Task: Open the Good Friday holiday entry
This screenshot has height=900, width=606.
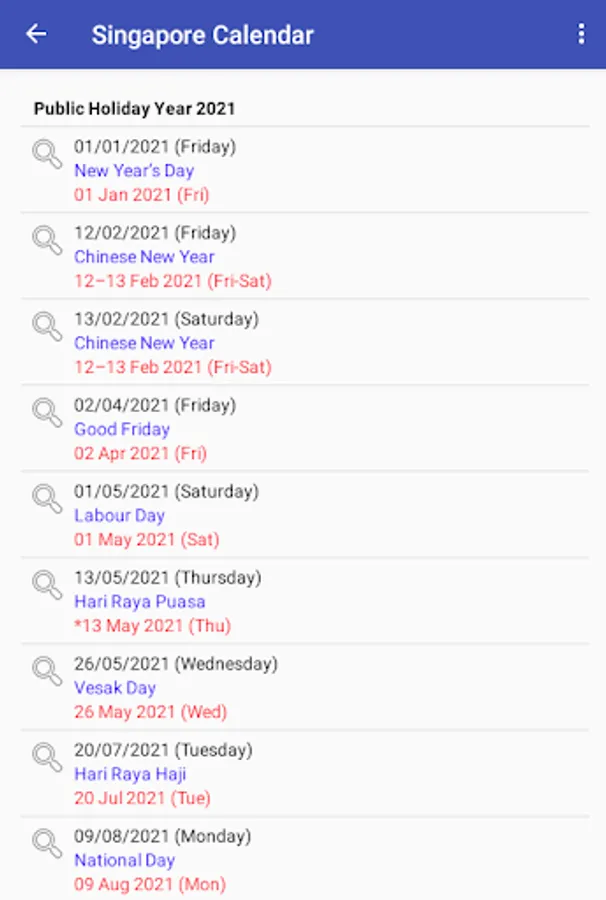Action: coord(305,428)
